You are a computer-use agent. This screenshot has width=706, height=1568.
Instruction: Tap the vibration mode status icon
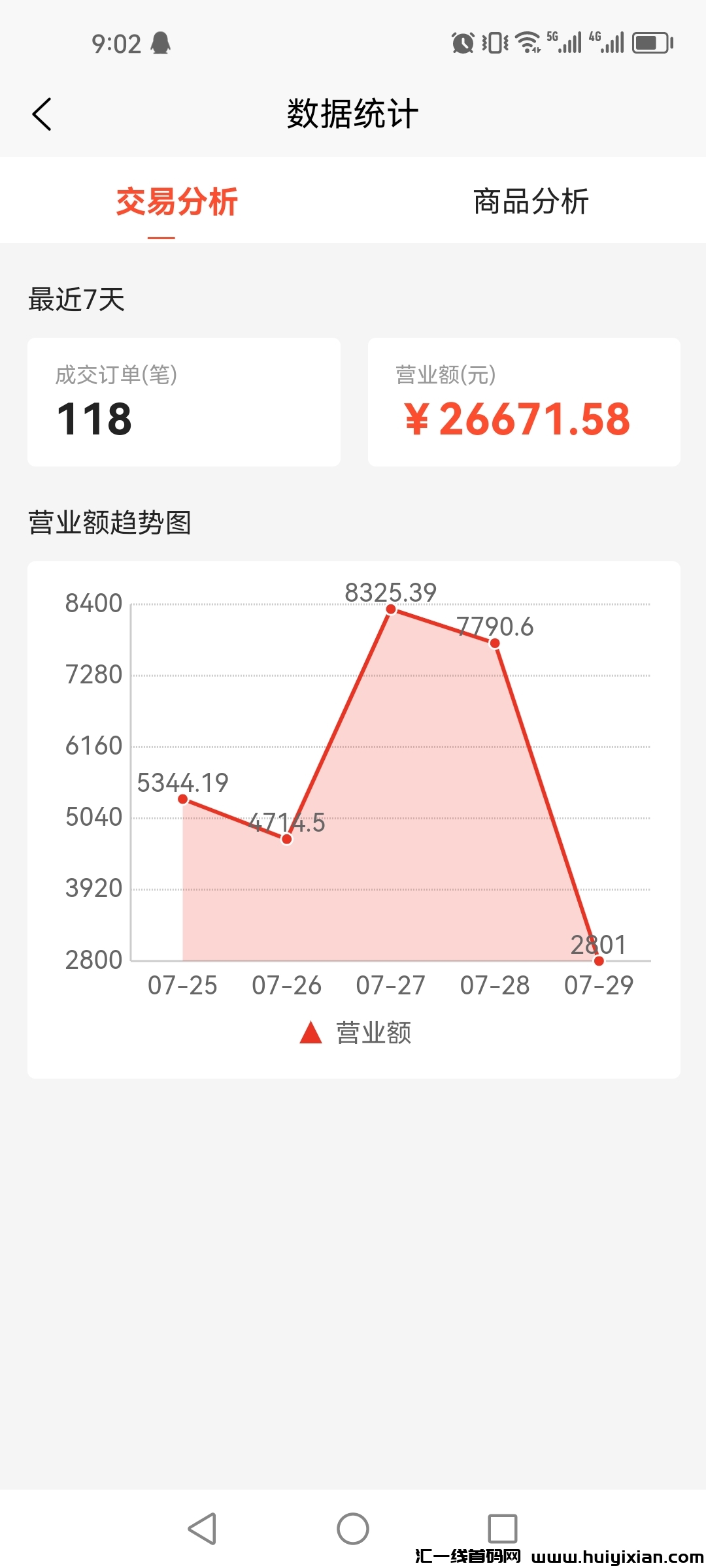pos(494,42)
